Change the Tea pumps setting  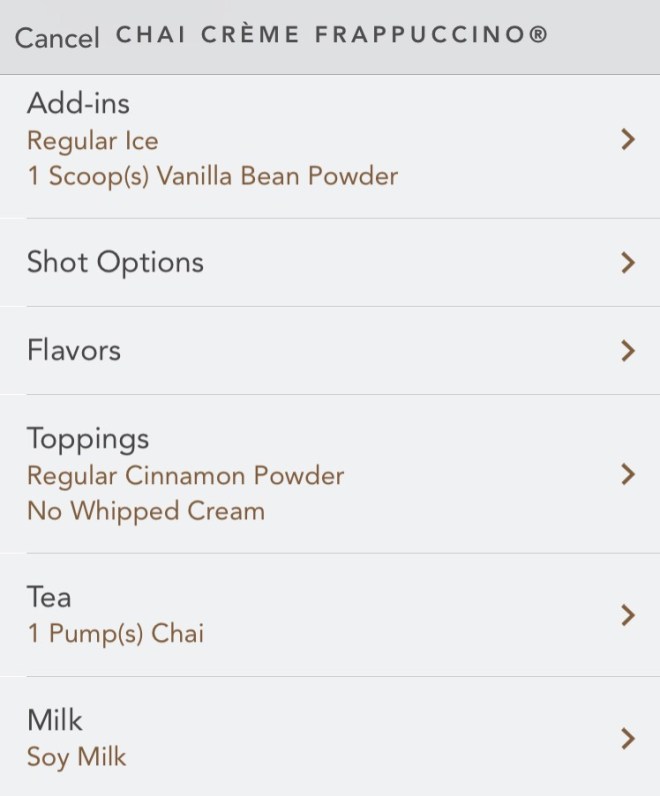(x=330, y=615)
